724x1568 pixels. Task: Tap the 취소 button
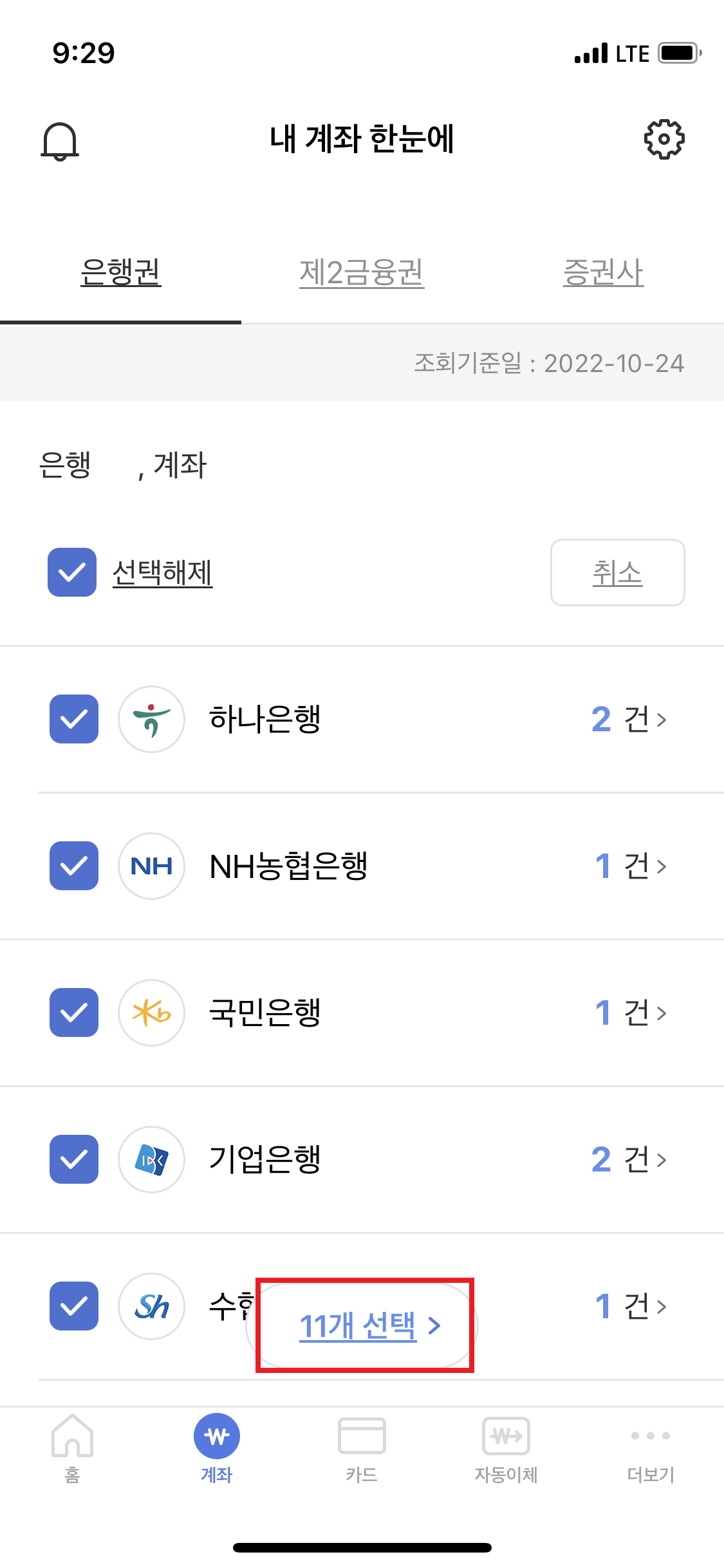[x=618, y=572]
